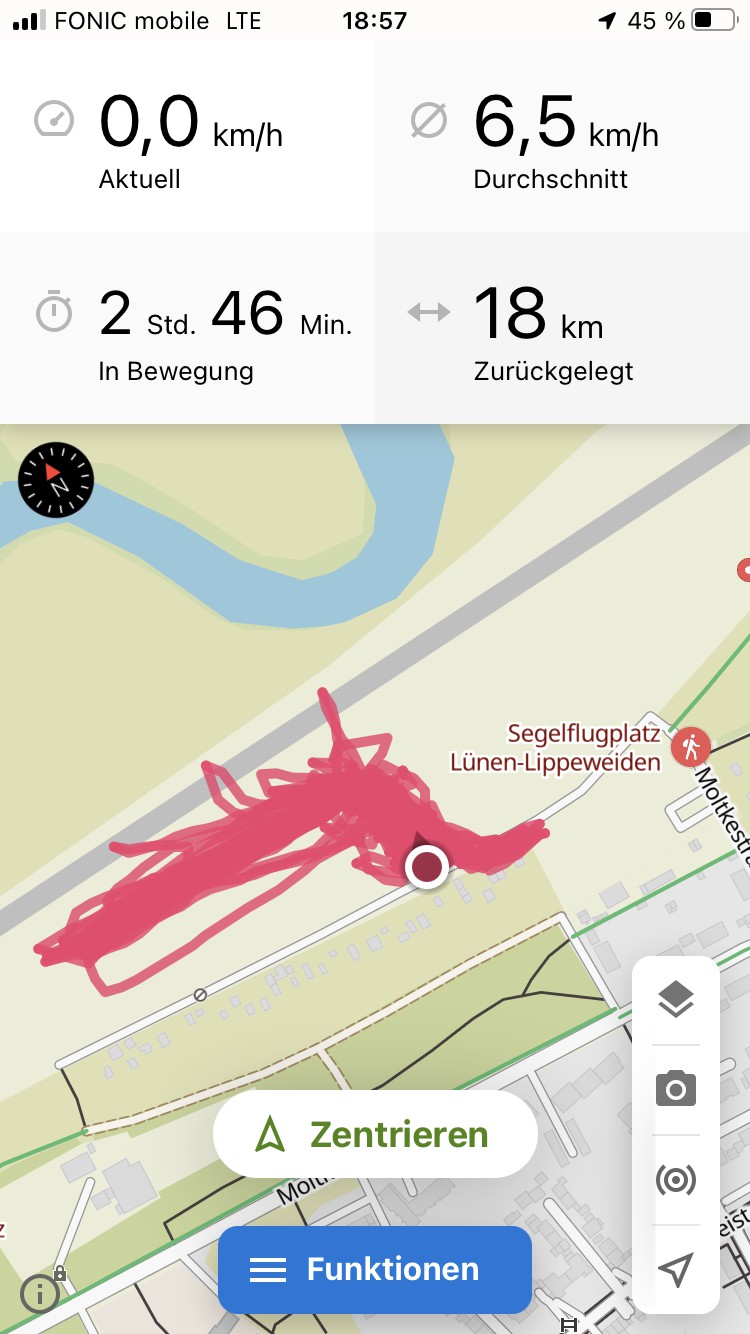Open the map layers selector
Screen dimensions: 750x1334
point(676,999)
